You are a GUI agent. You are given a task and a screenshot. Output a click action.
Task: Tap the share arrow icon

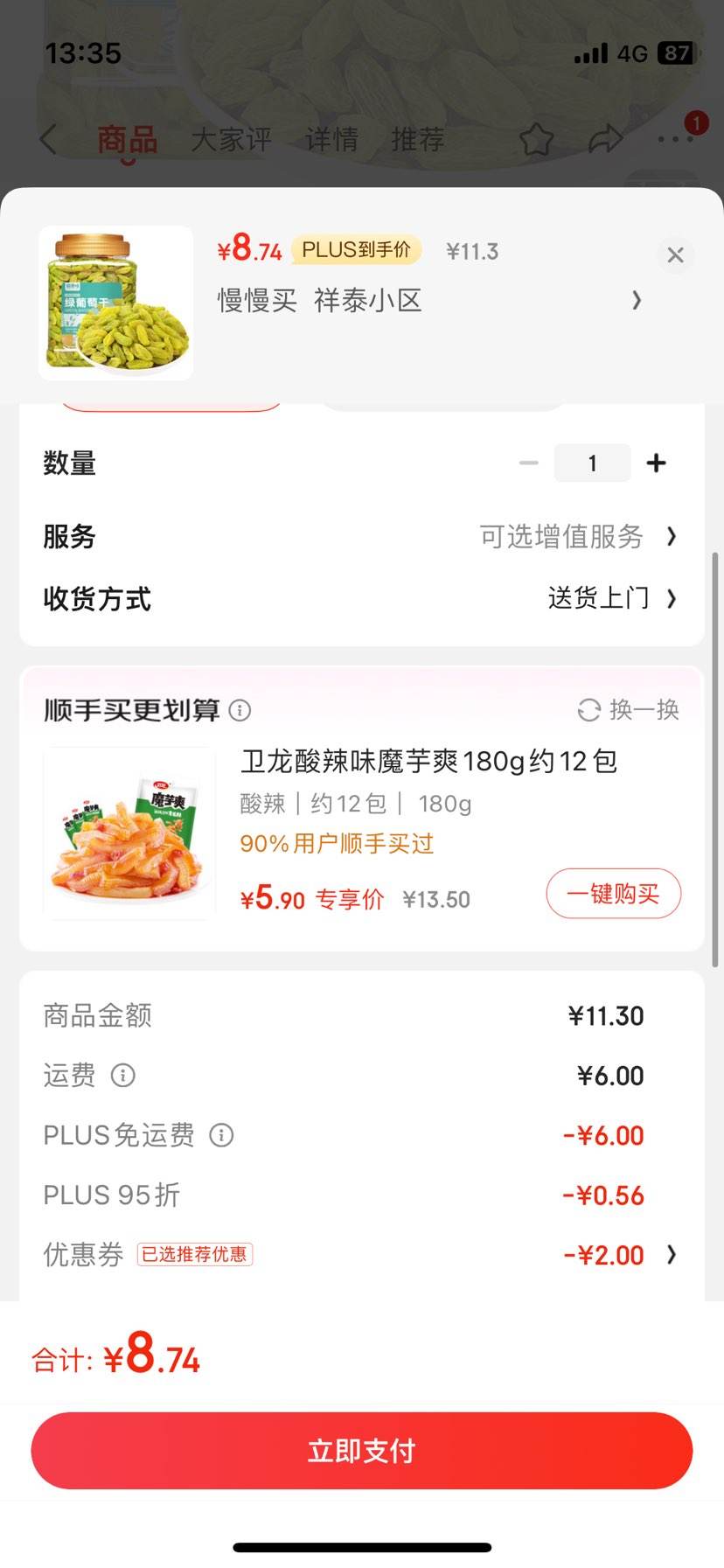[x=604, y=139]
